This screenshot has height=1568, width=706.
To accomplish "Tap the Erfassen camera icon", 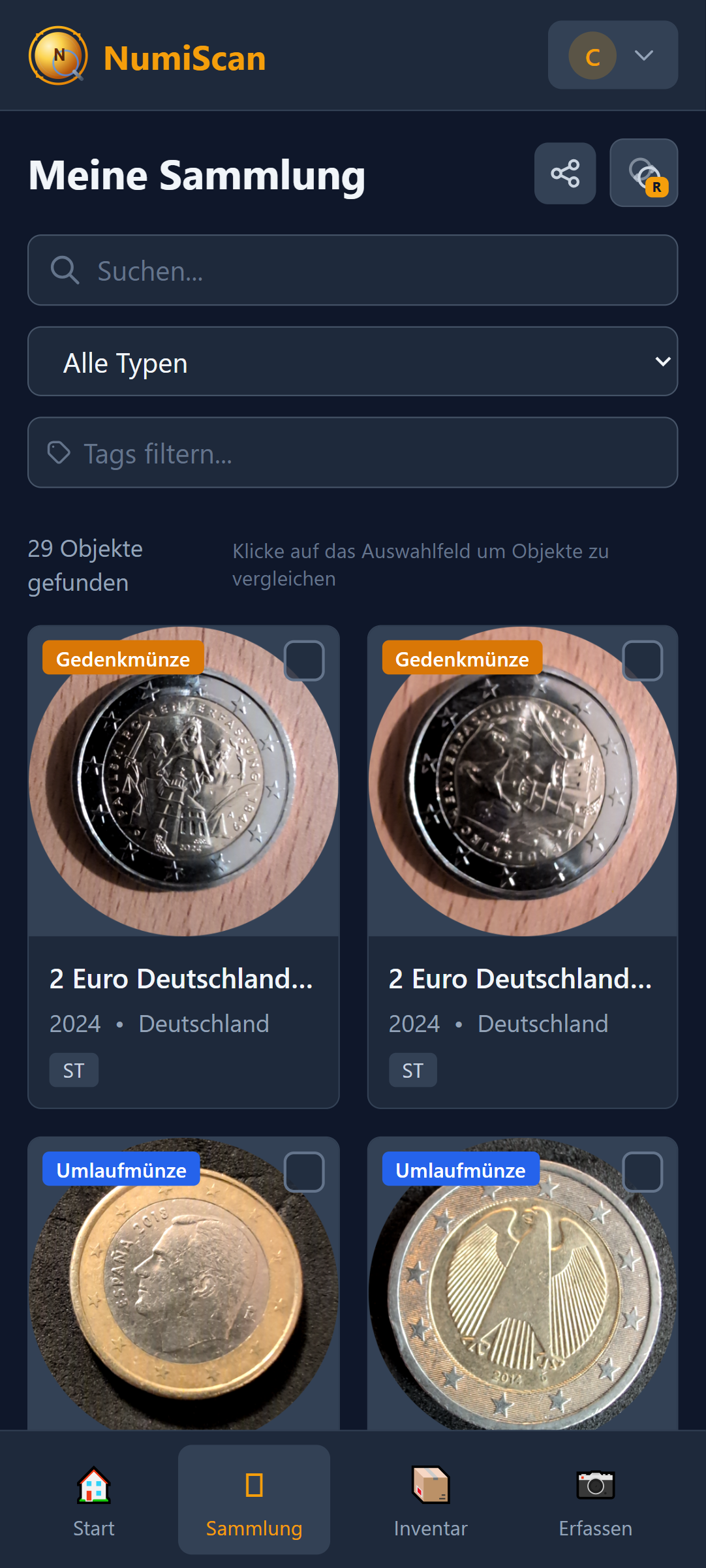I will point(595,1484).
